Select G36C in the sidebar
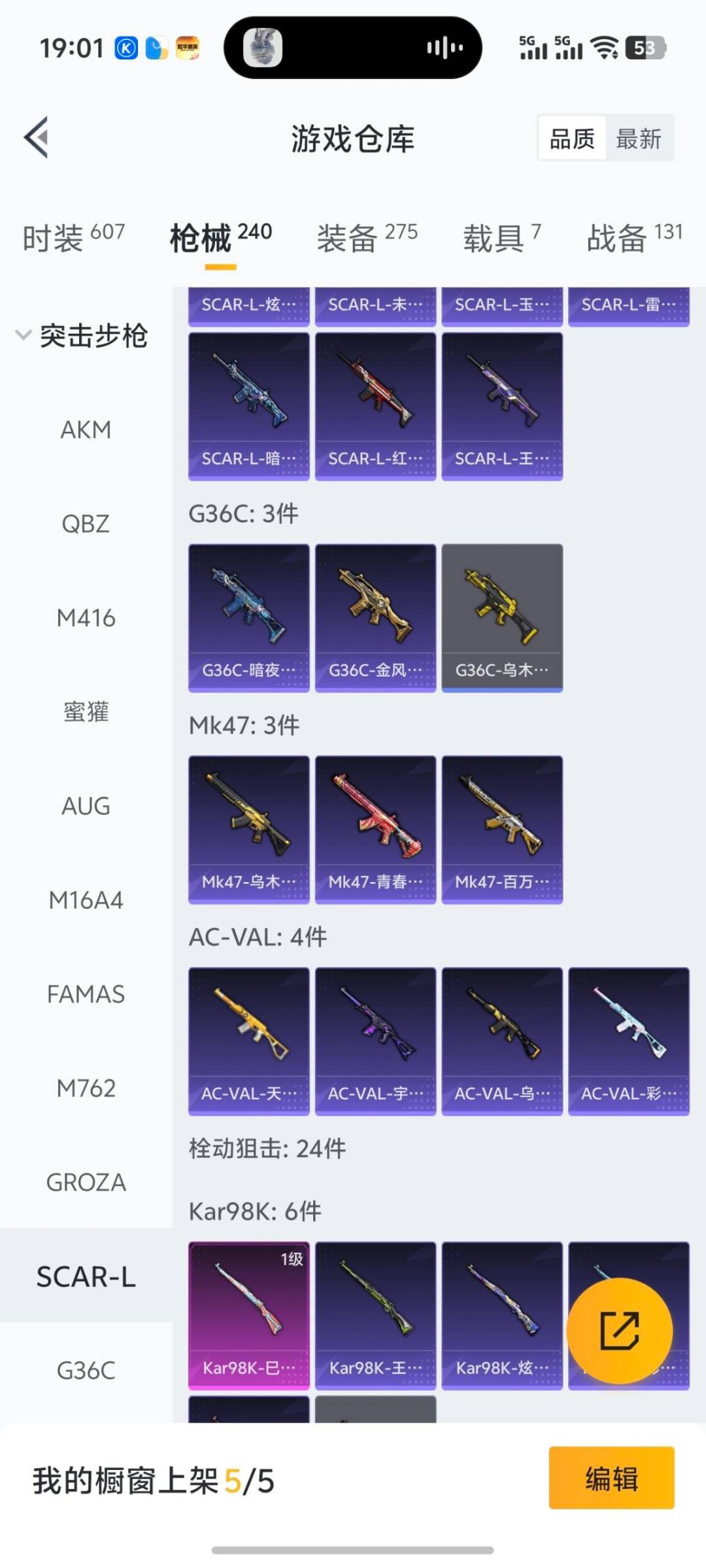This screenshot has width=706, height=1568. [x=86, y=1371]
